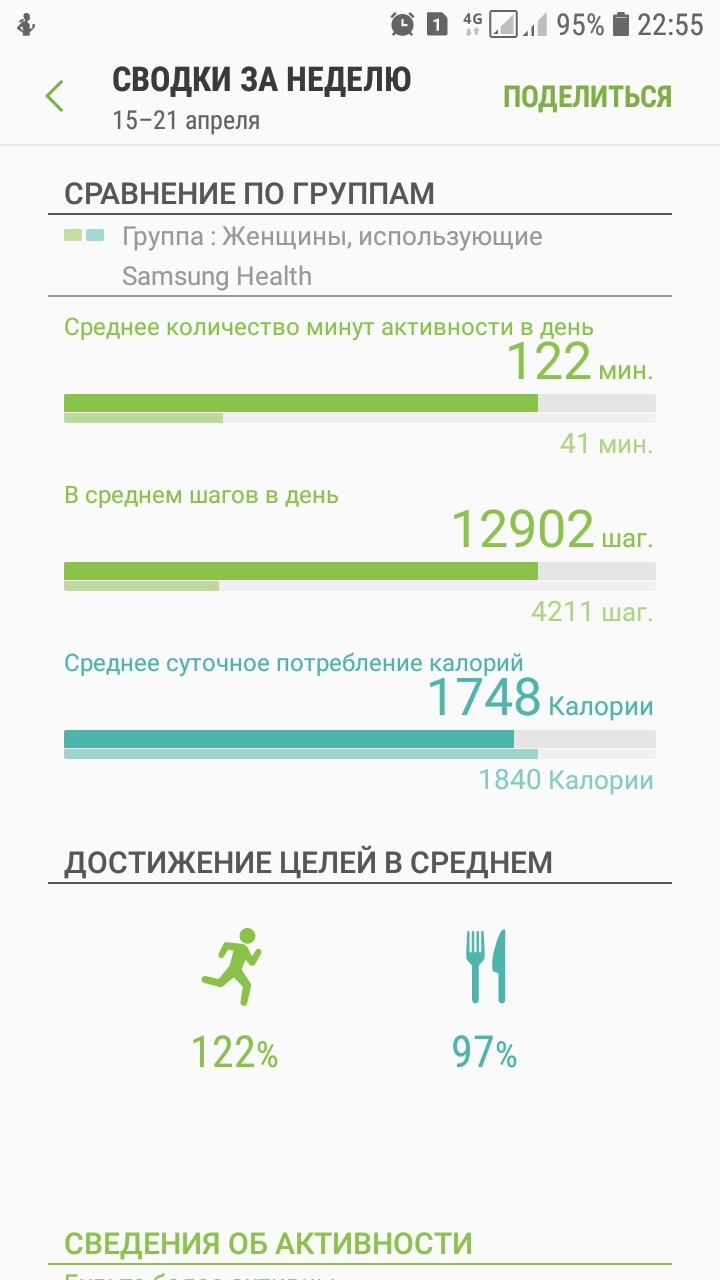Tap ПОДЕЛИТЬСЯ to share the weekly summary
This screenshot has width=720, height=1280.
[x=587, y=97]
